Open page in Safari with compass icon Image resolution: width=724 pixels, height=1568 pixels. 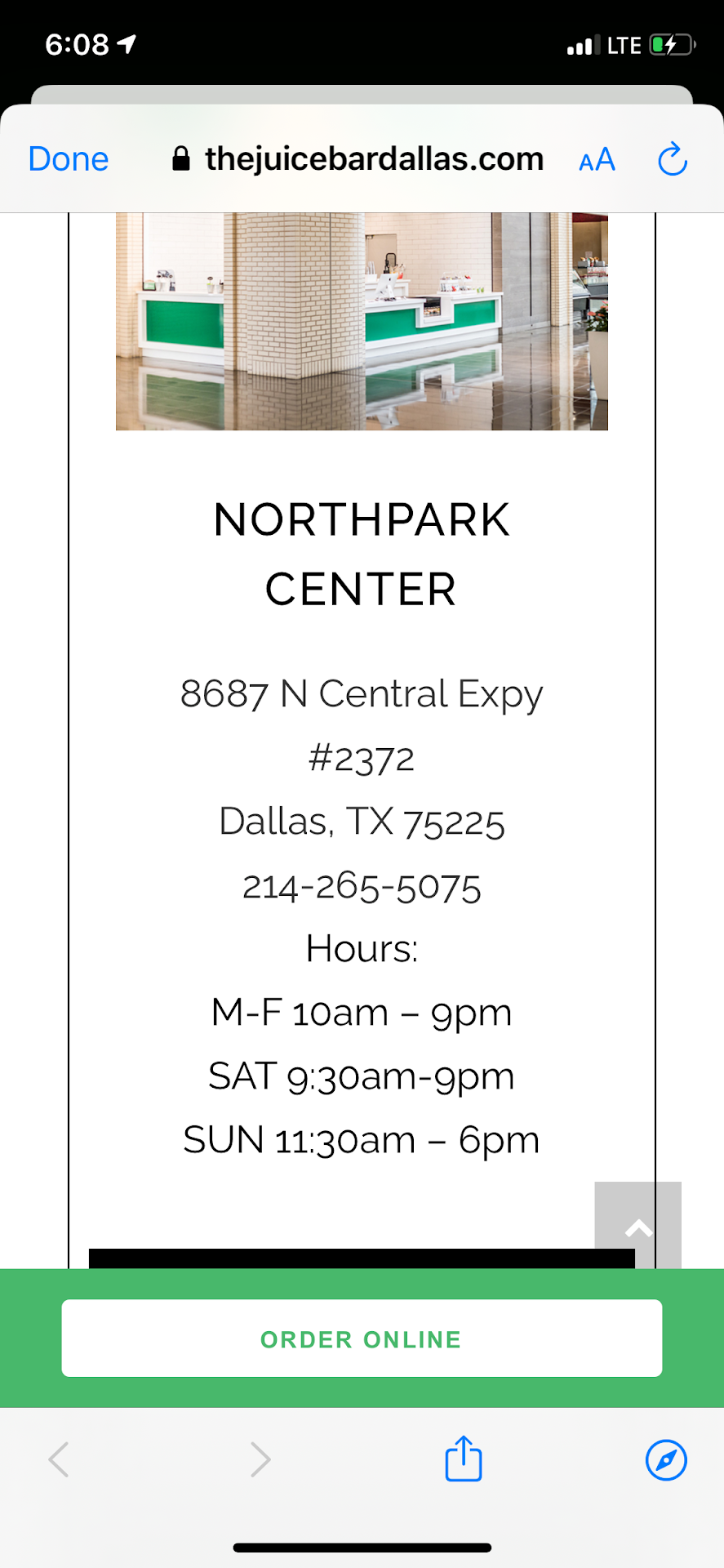(666, 1459)
